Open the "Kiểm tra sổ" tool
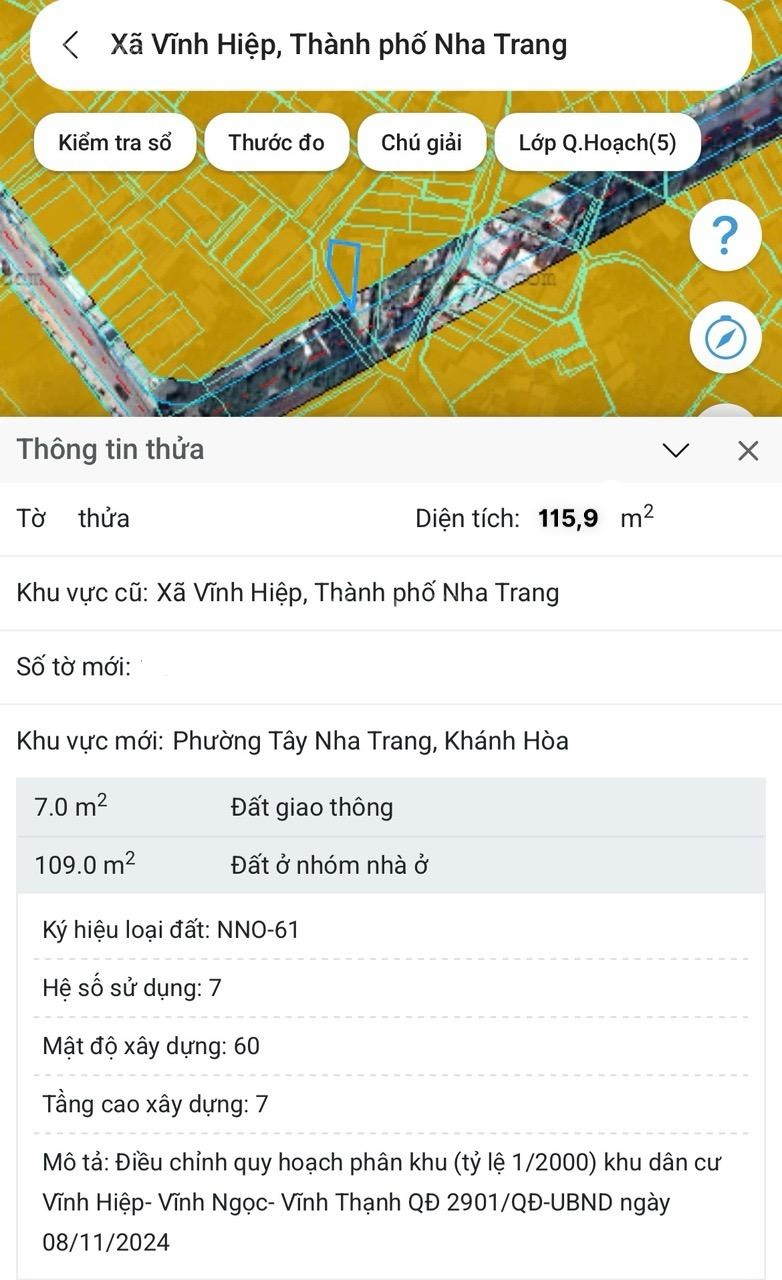The image size is (782, 1280). coord(114,142)
